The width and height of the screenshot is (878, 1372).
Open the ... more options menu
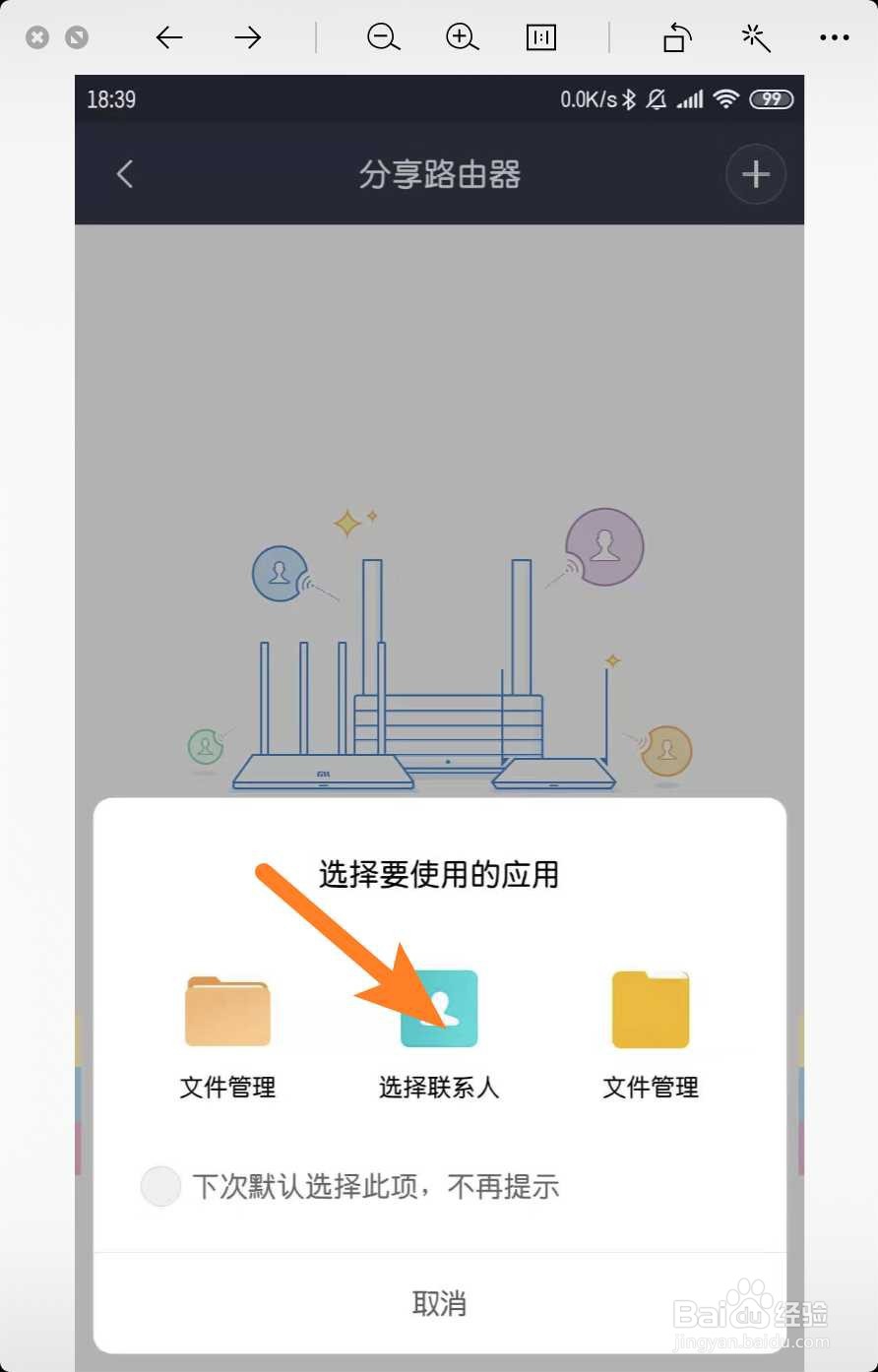click(834, 37)
